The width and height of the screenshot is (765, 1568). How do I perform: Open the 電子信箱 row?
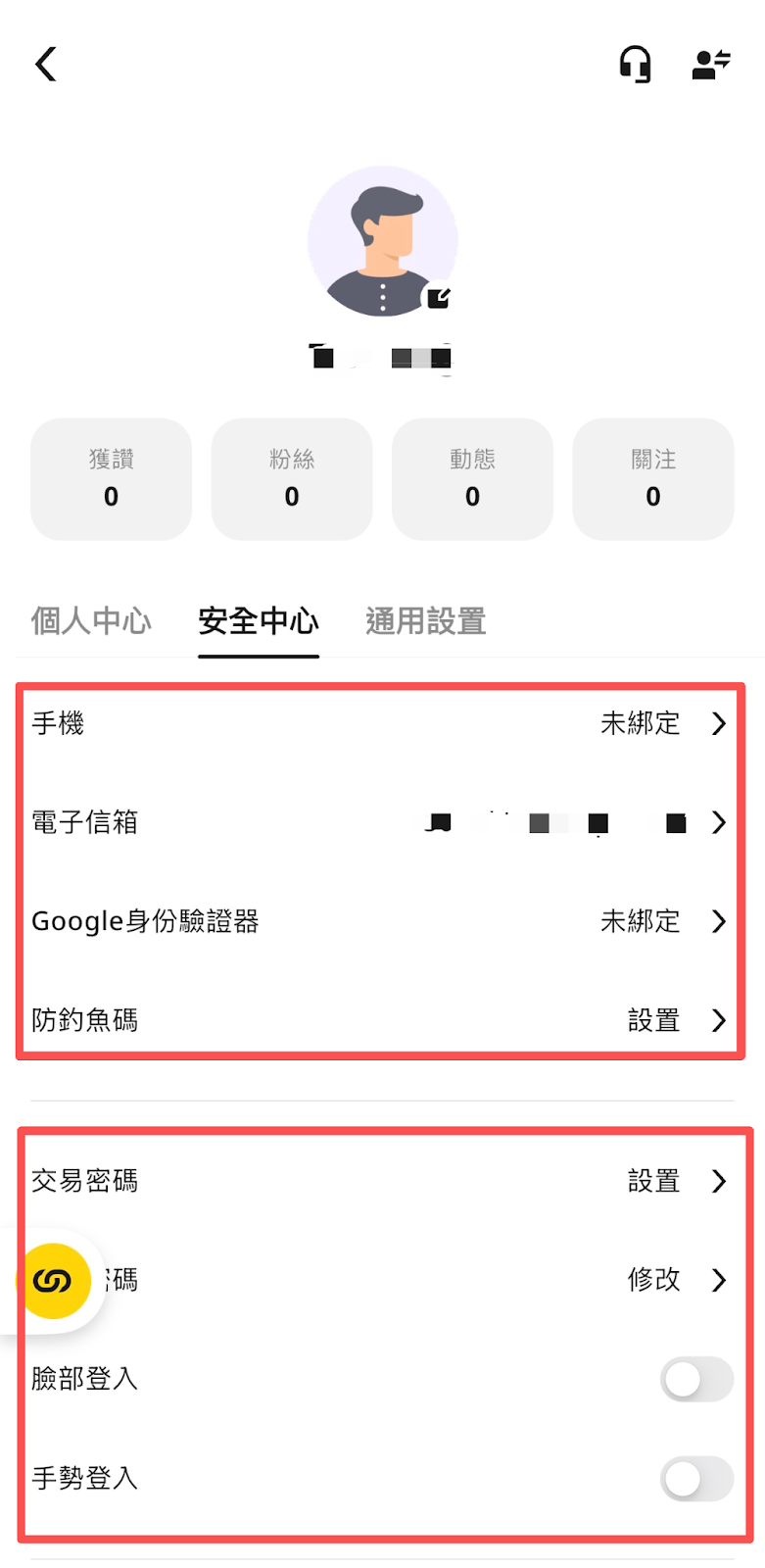point(380,822)
